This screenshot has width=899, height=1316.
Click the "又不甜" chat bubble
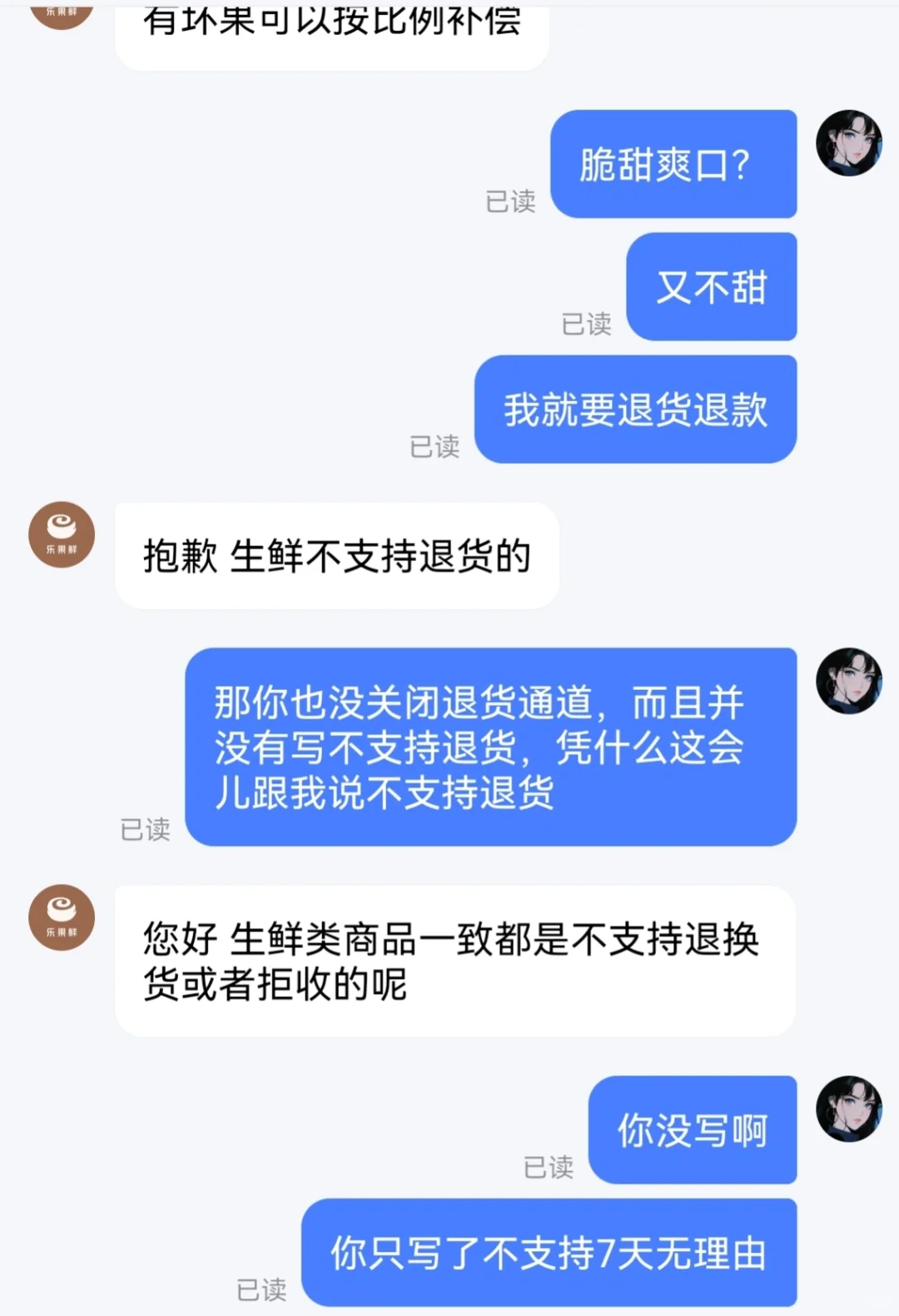point(712,287)
